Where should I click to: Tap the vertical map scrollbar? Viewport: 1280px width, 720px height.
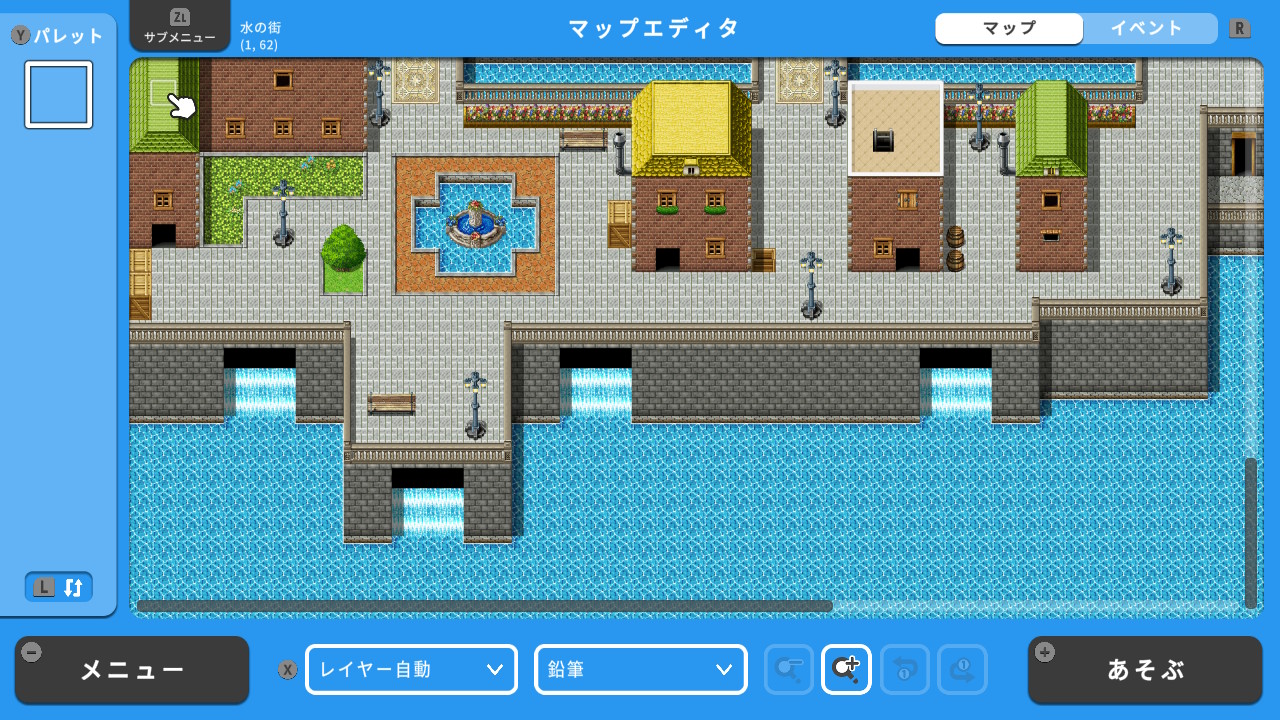coord(1251,532)
